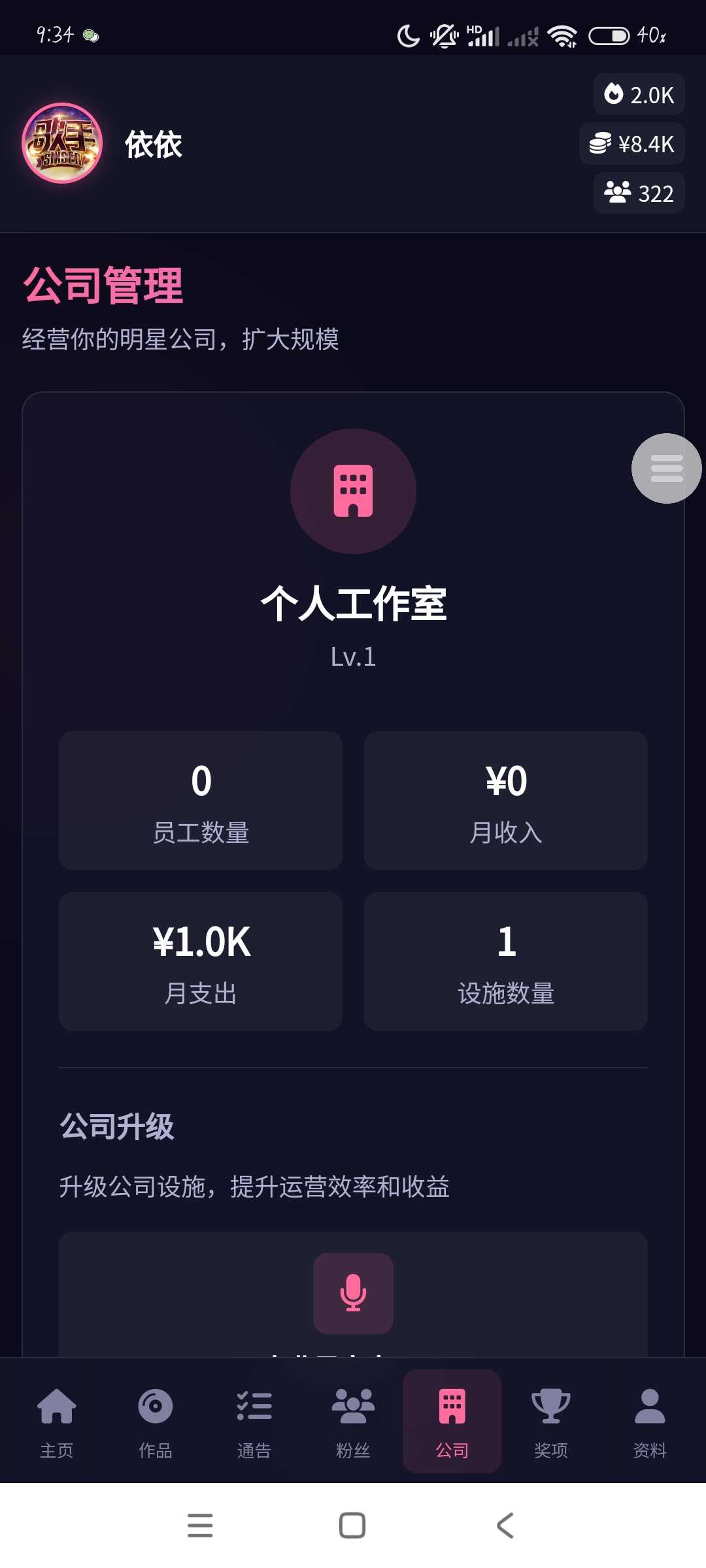Go to the 通告 tab
706x1568 pixels.
click(x=254, y=1420)
